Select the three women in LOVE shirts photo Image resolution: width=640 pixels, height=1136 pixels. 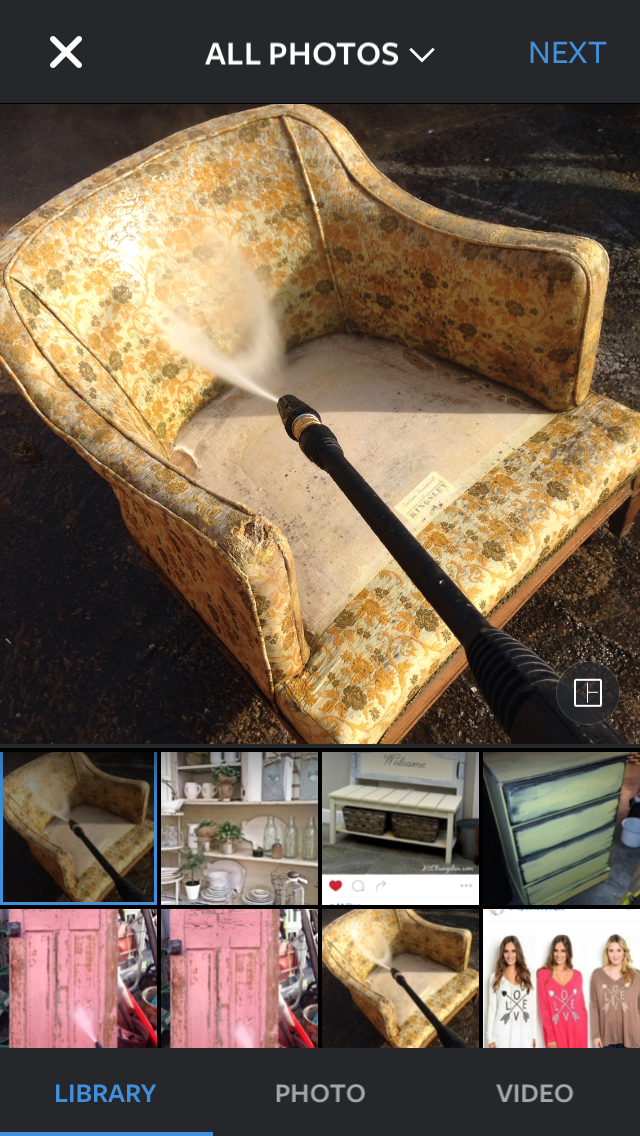tap(561, 978)
